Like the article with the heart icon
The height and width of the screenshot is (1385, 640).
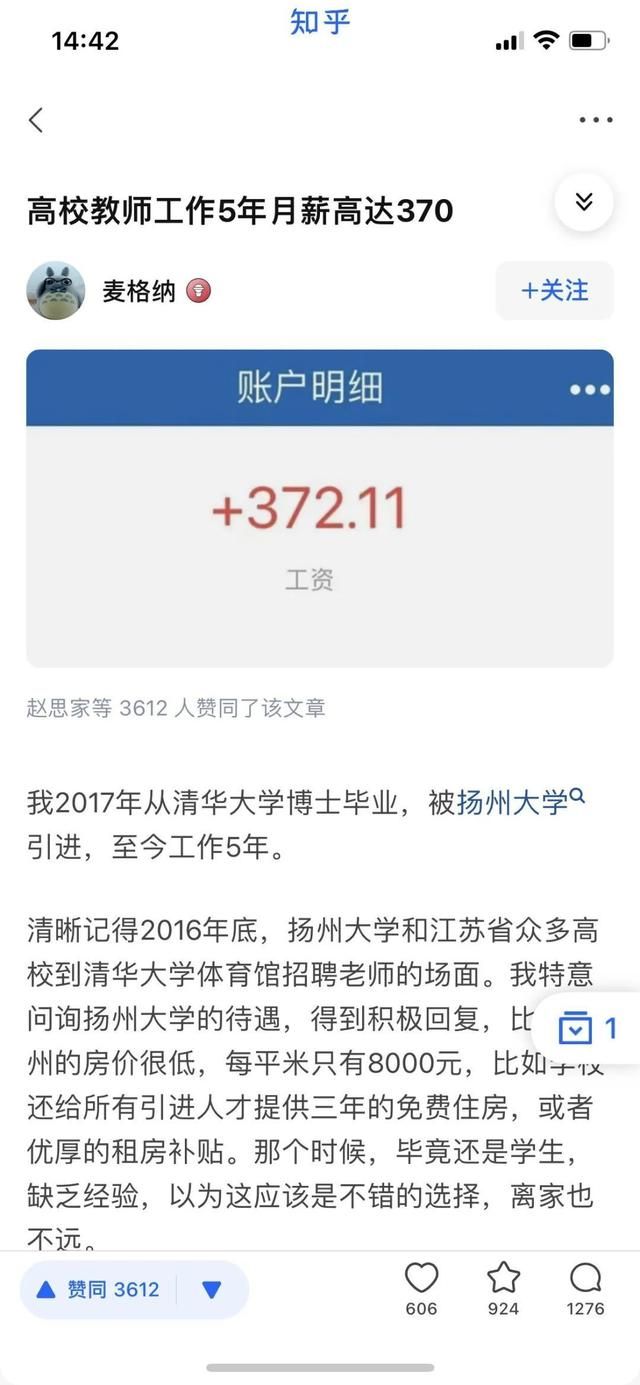421,1286
